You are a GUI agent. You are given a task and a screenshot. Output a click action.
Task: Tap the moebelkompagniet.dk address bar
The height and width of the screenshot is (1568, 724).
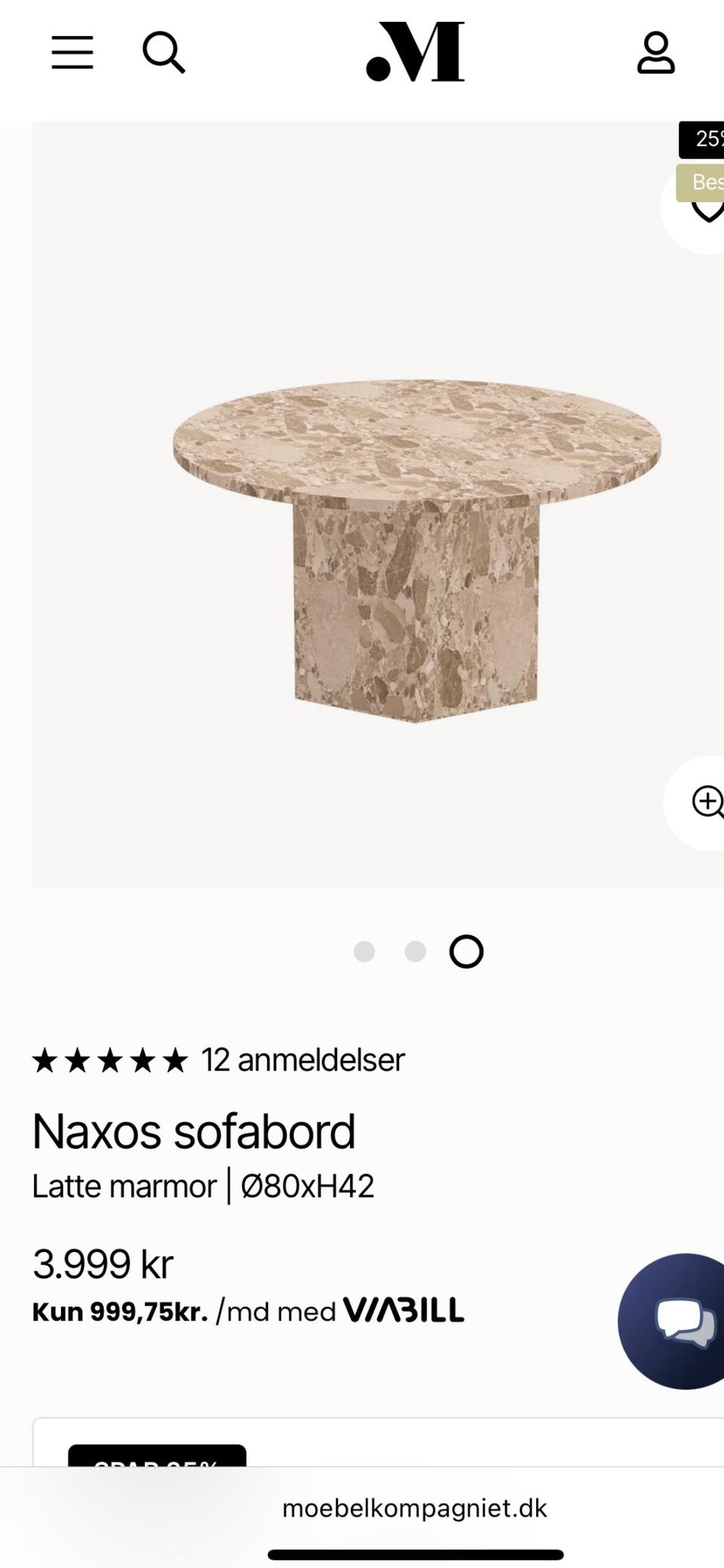[415, 1508]
